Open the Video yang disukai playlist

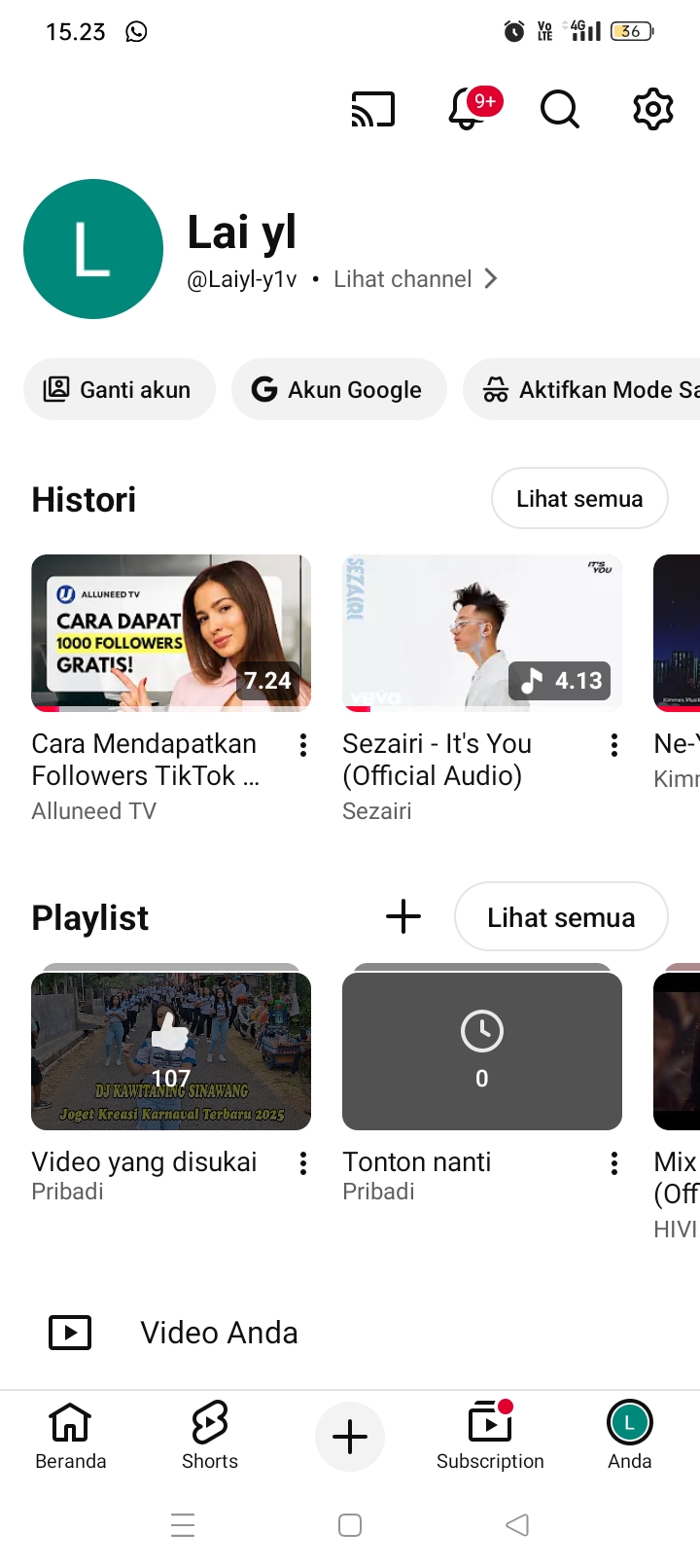click(171, 1051)
